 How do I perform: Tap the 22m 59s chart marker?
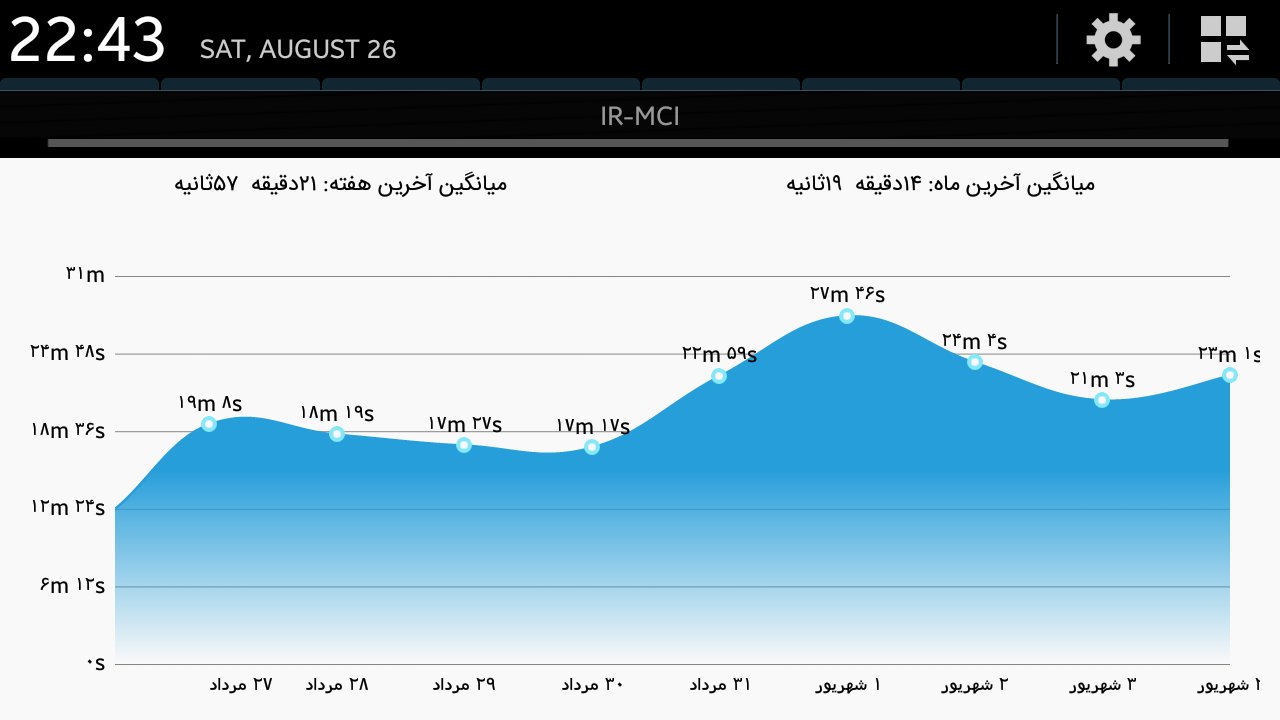click(719, 376)
